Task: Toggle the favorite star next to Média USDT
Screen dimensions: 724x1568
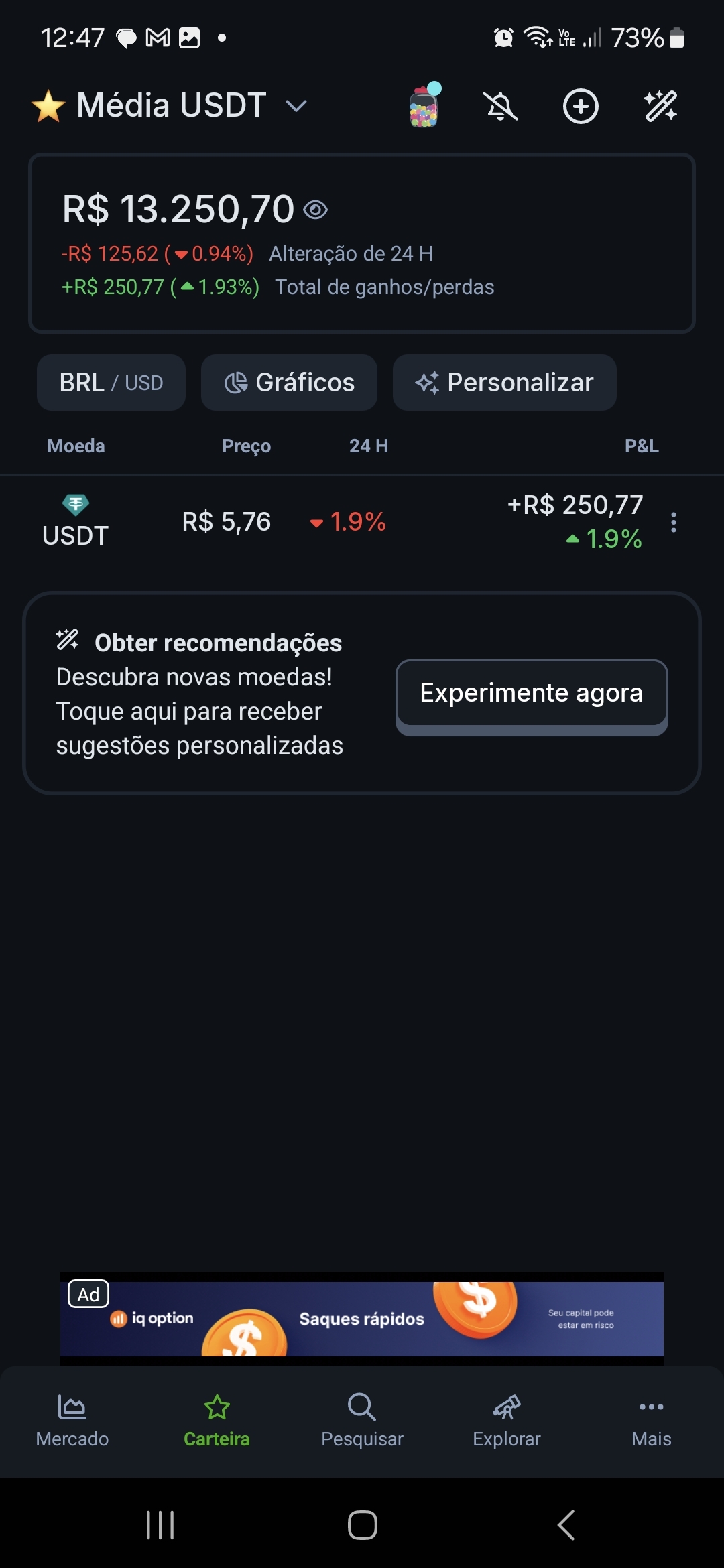Action: click(x=46, y=105)
